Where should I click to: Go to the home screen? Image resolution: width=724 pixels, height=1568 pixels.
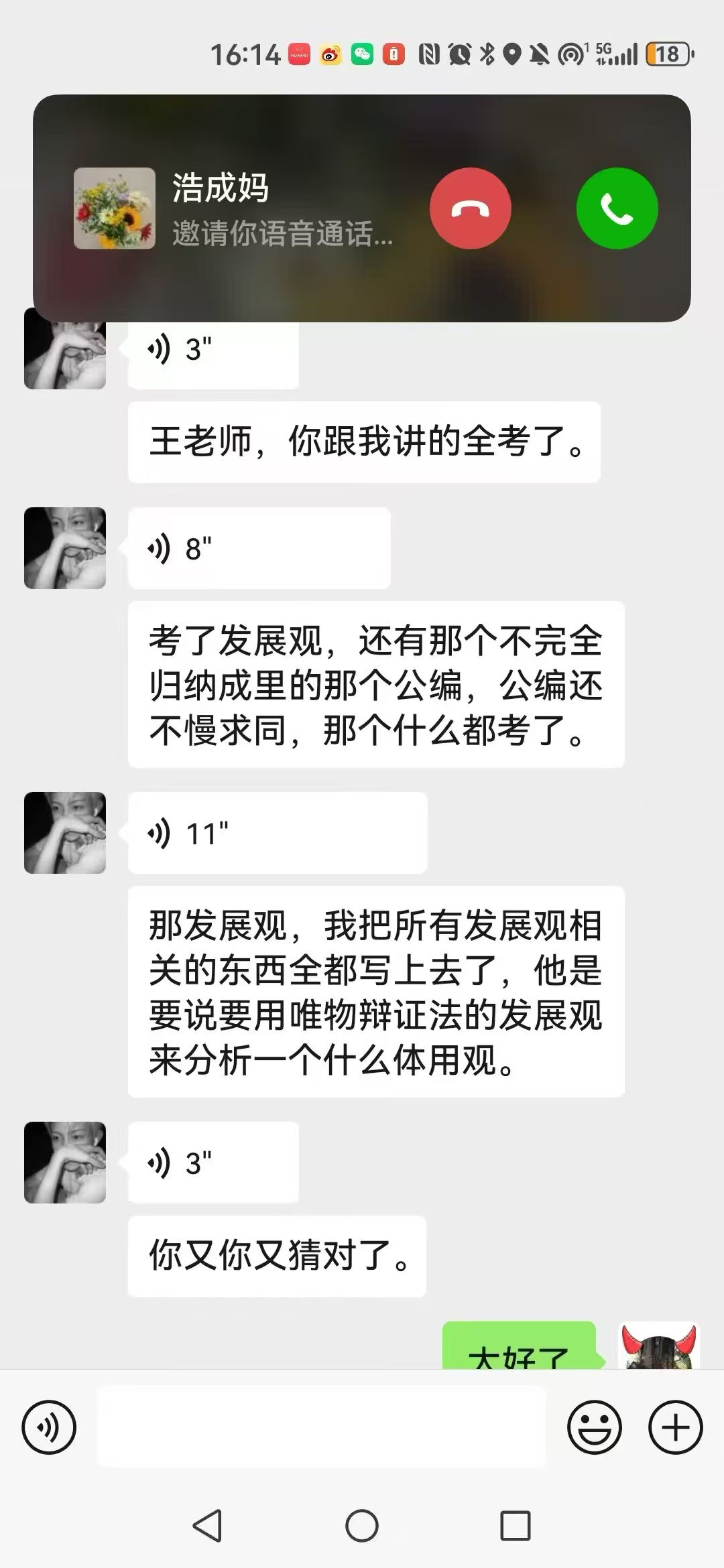(362, 1526)
